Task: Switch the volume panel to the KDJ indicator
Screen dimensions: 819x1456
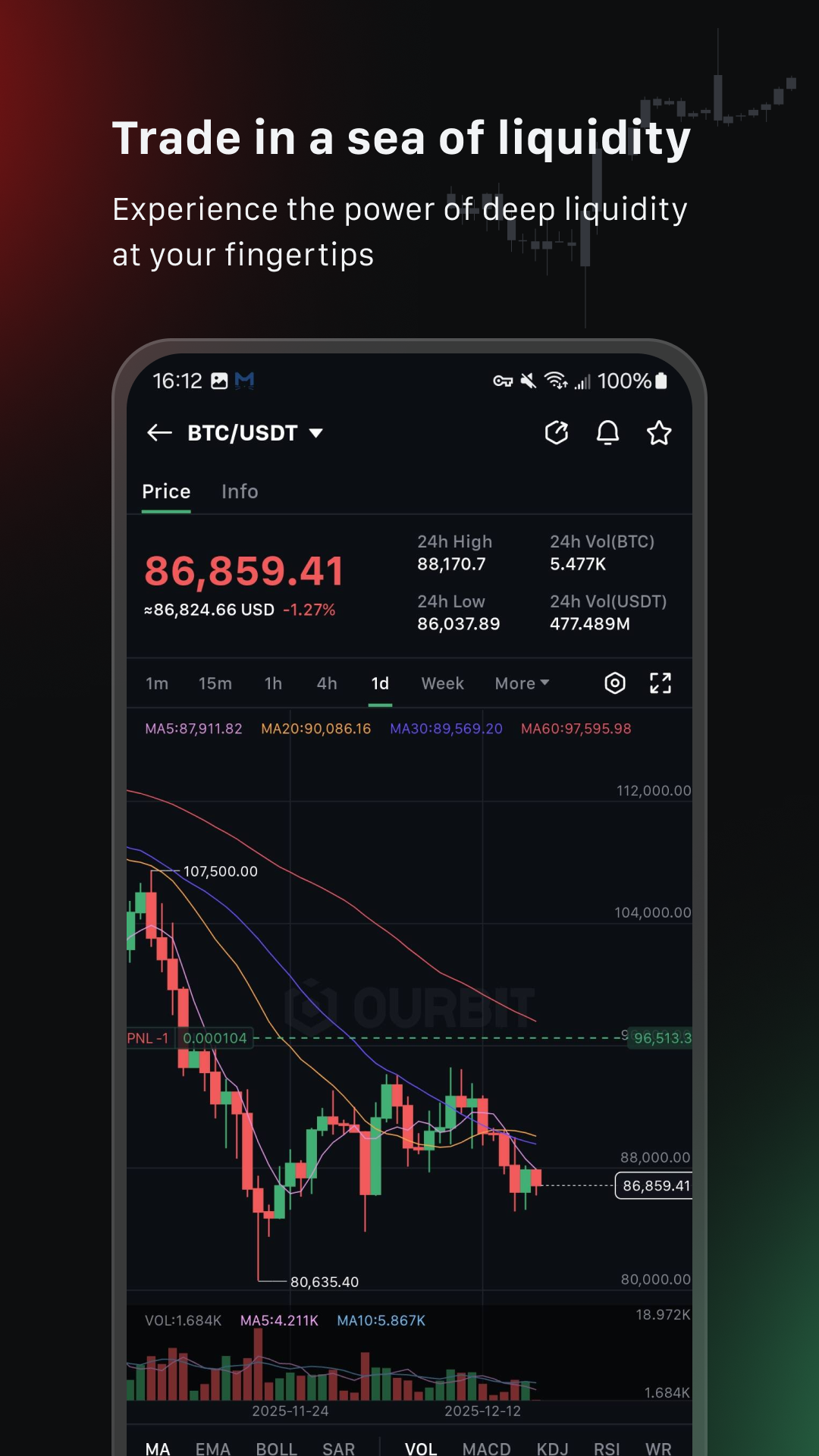Action: click(x=553, y=1445)
